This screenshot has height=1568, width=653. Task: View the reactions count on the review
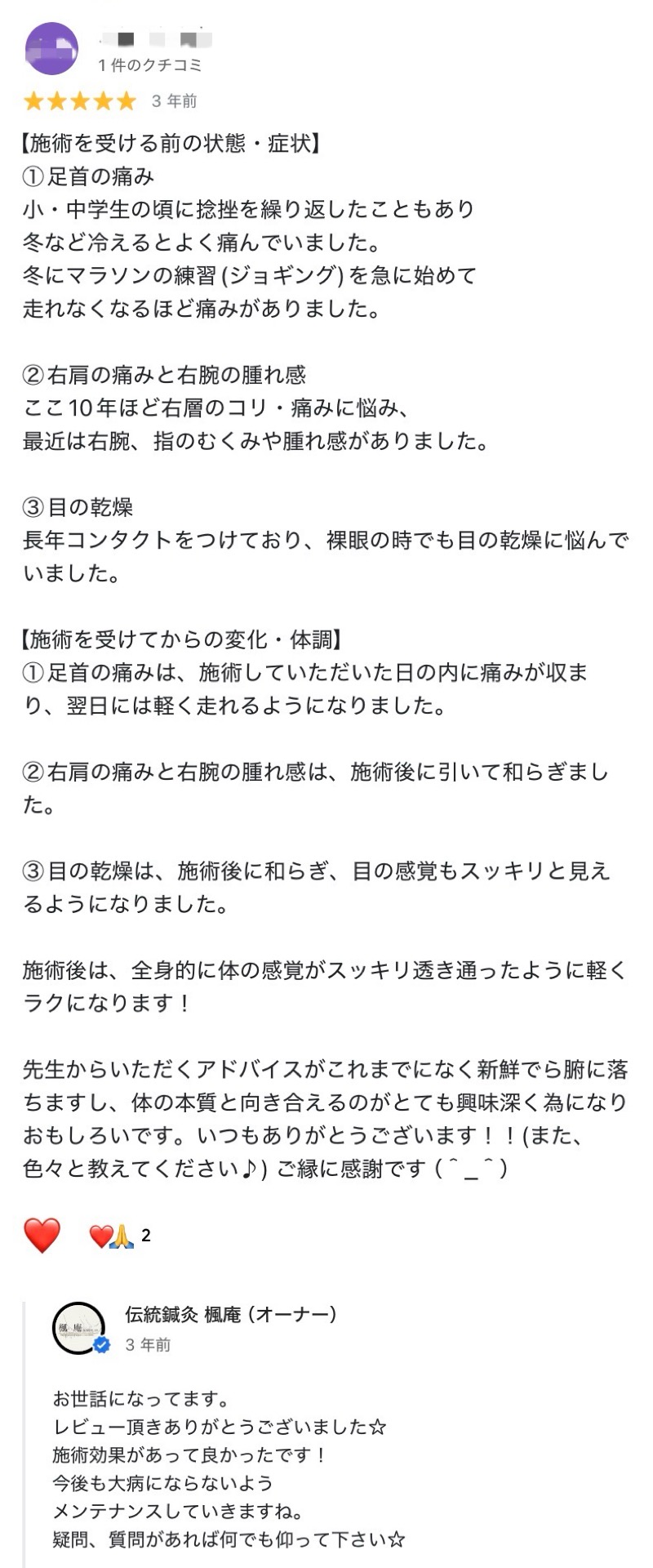119,1235
